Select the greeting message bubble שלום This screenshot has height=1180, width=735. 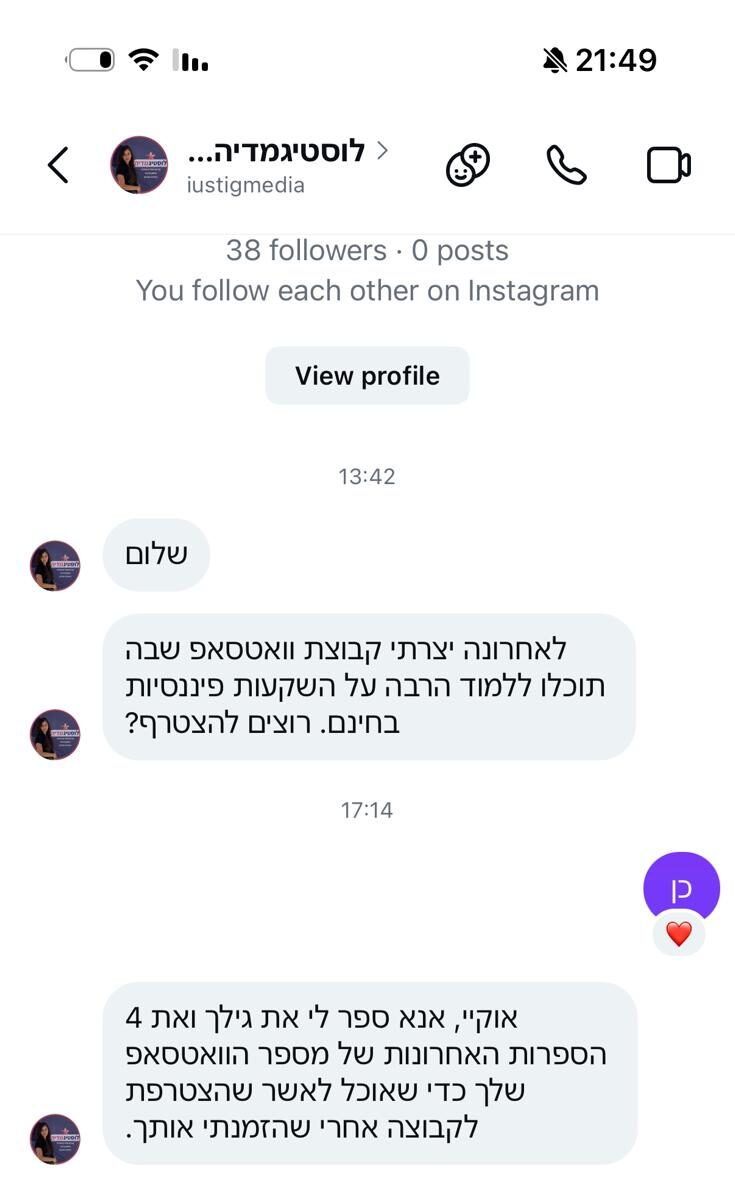click(156, 555)
